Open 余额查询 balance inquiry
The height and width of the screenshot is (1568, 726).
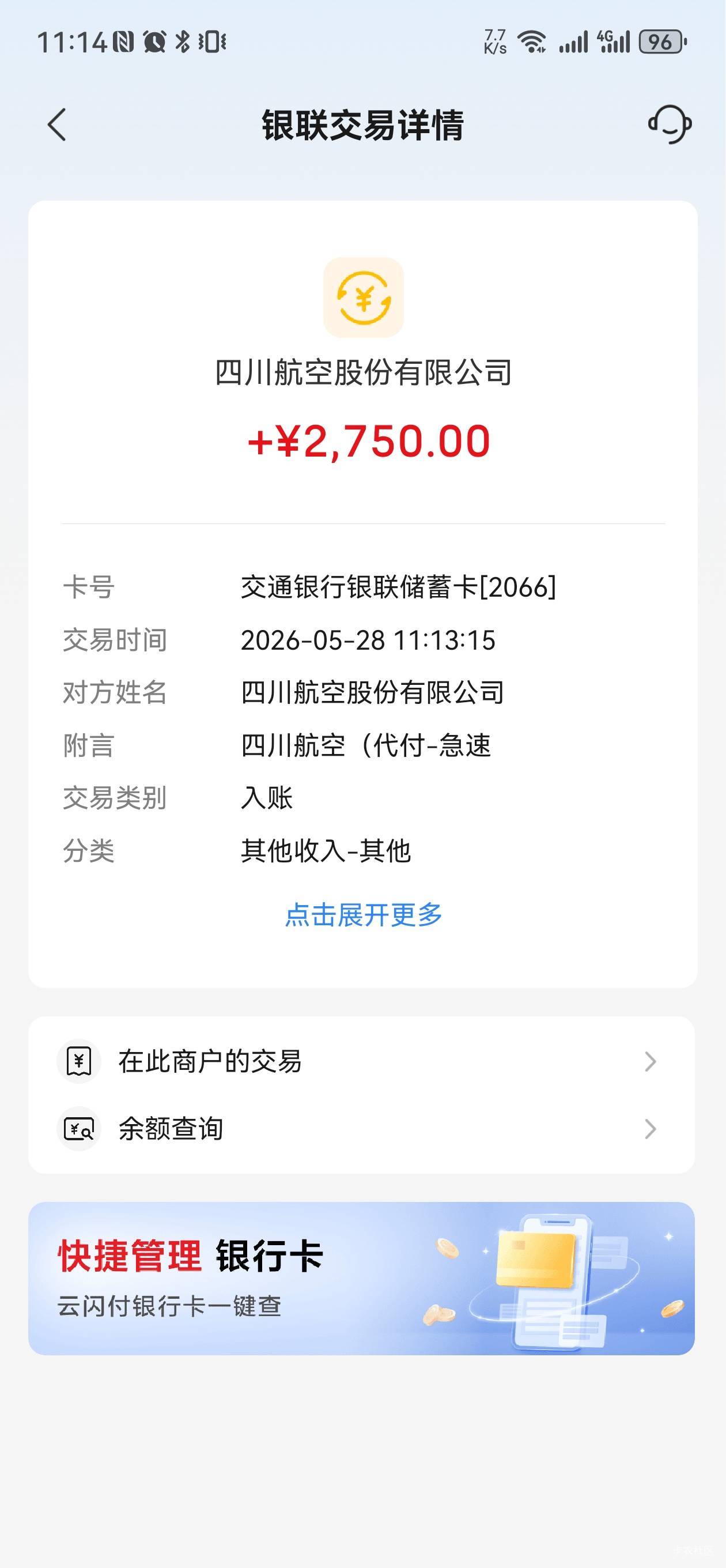click(361, 1129)
